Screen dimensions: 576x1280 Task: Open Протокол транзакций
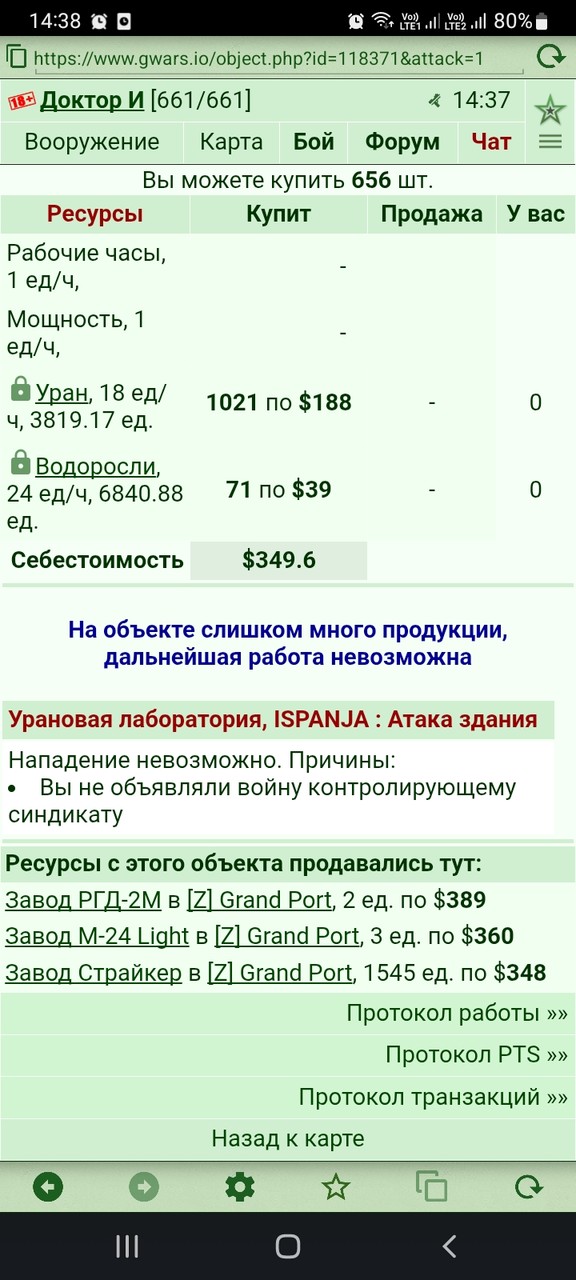[433, 1097]
